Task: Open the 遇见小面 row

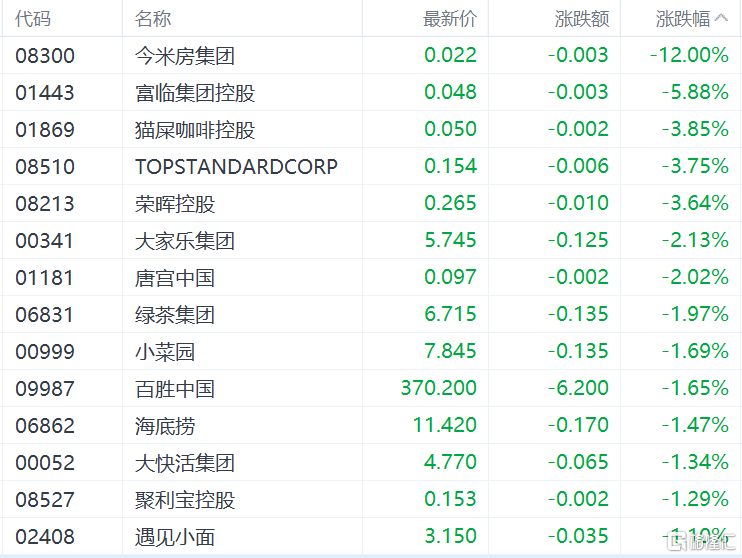Action: (x=371, y=536)
